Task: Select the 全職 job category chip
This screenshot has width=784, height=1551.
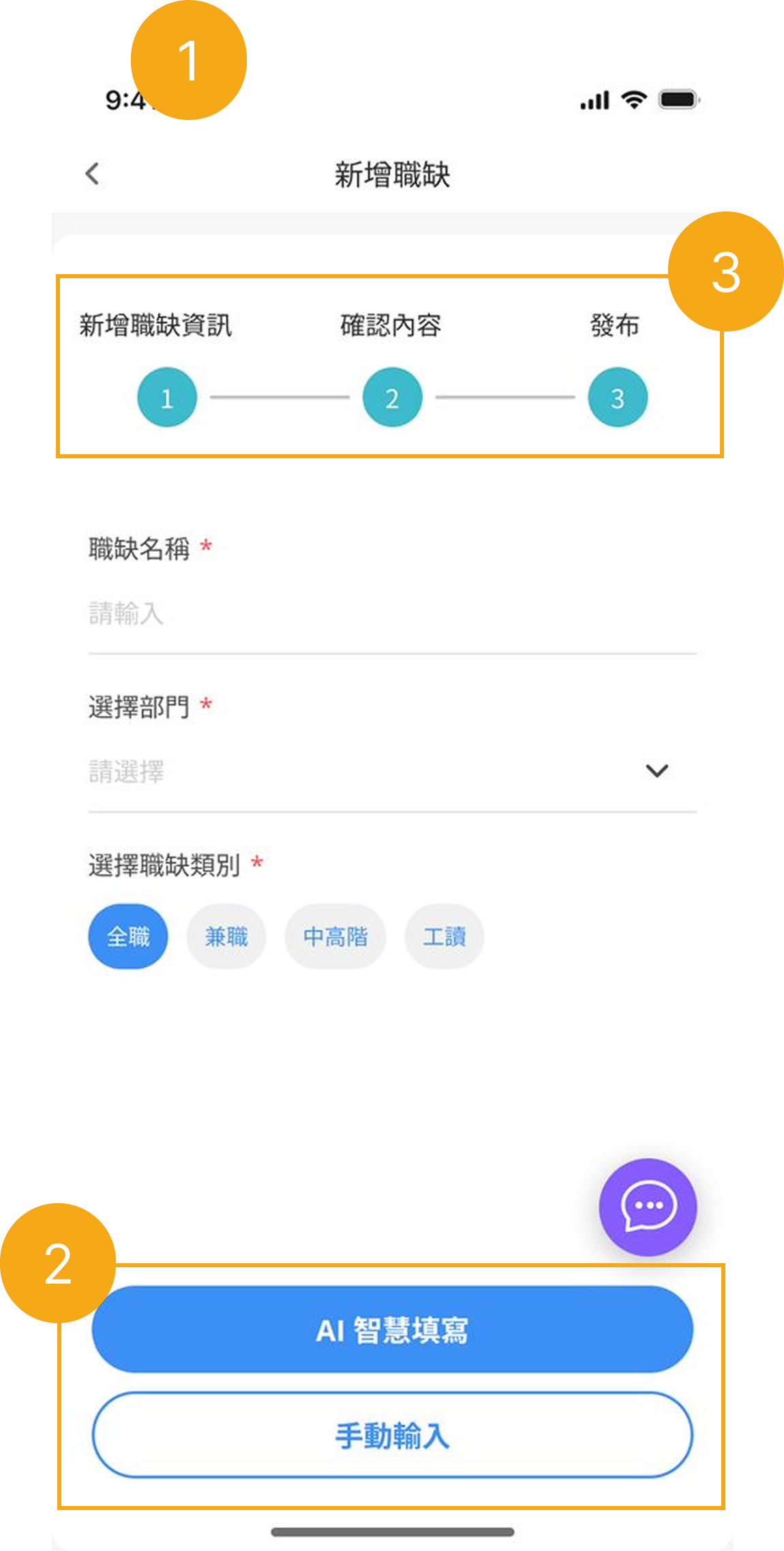Action: tap(127, 936)
